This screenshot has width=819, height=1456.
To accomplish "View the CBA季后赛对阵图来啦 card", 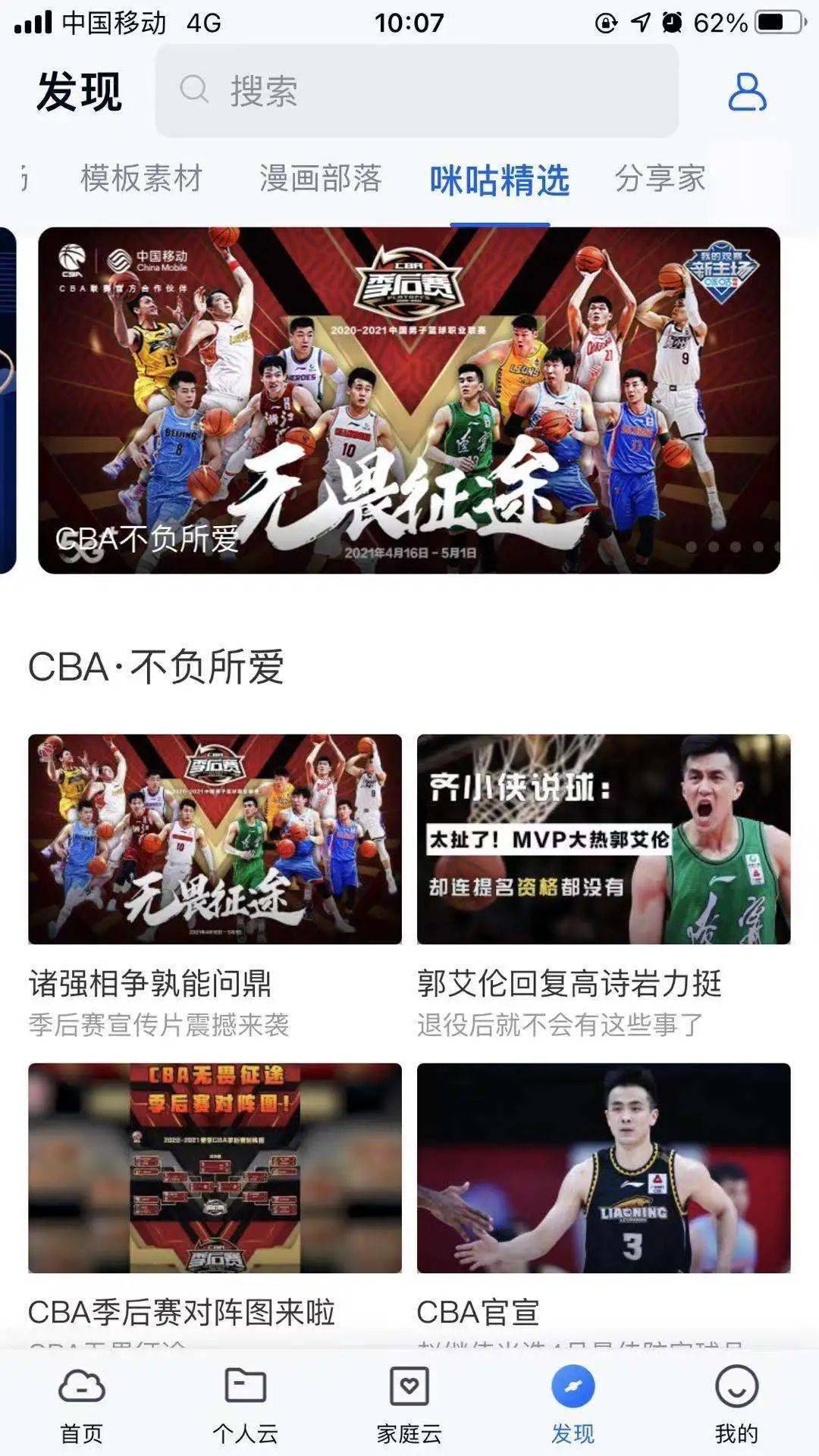I will point(215,1168).
